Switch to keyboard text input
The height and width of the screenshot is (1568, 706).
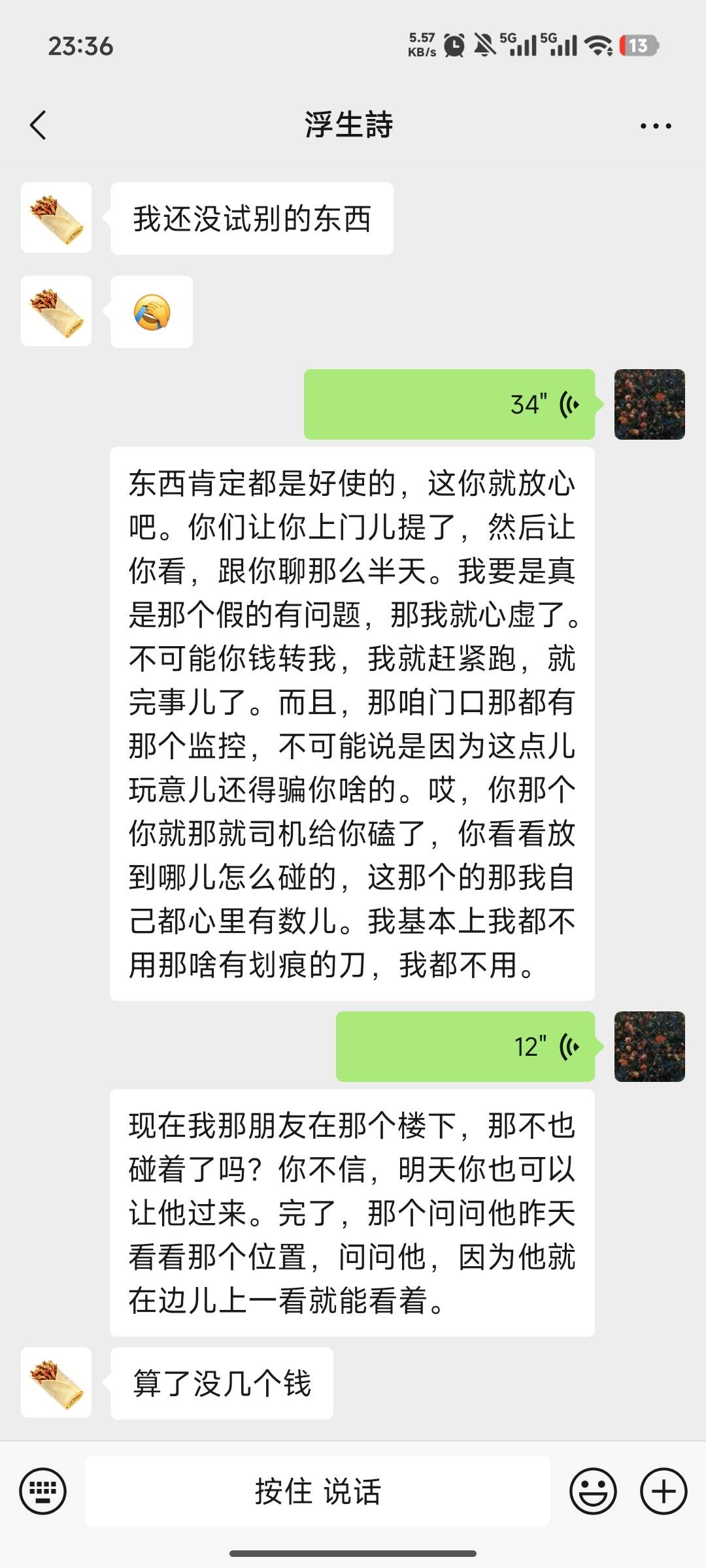click(43, 1491)
